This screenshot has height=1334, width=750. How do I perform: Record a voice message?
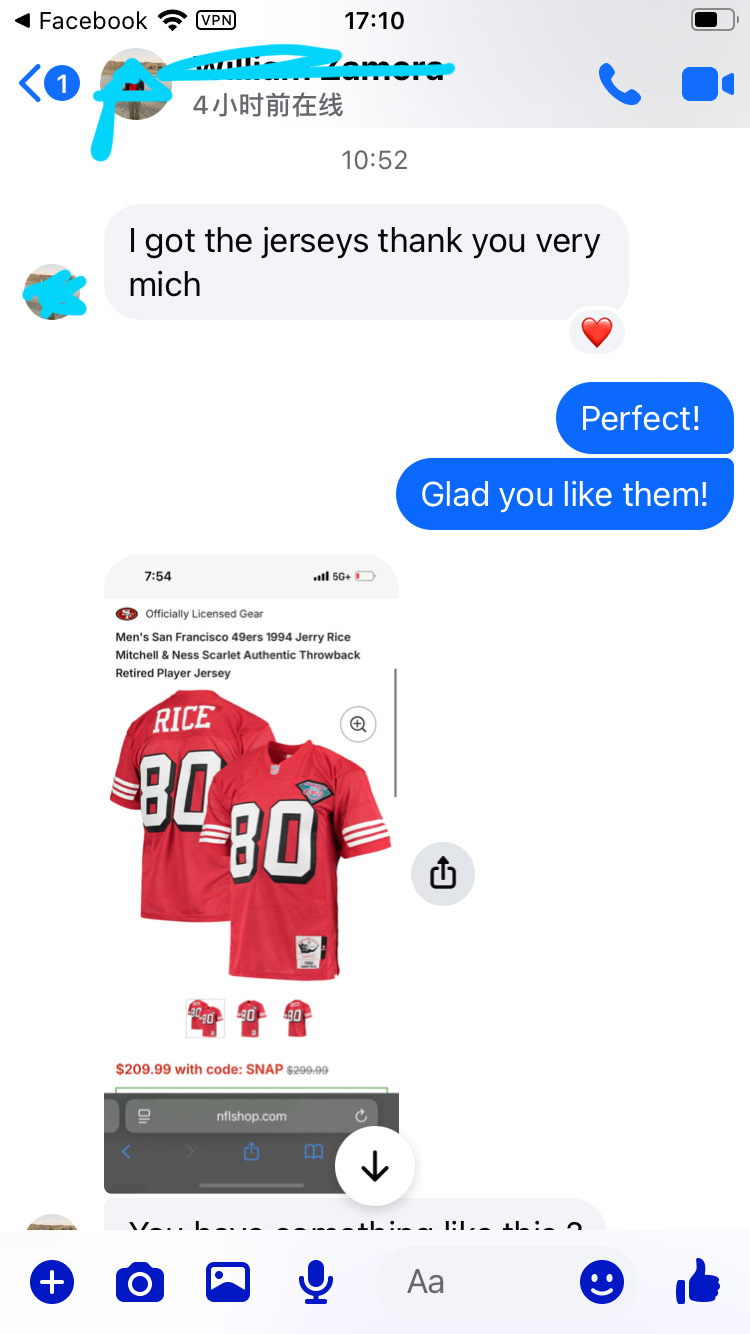tap(316, 1282)
